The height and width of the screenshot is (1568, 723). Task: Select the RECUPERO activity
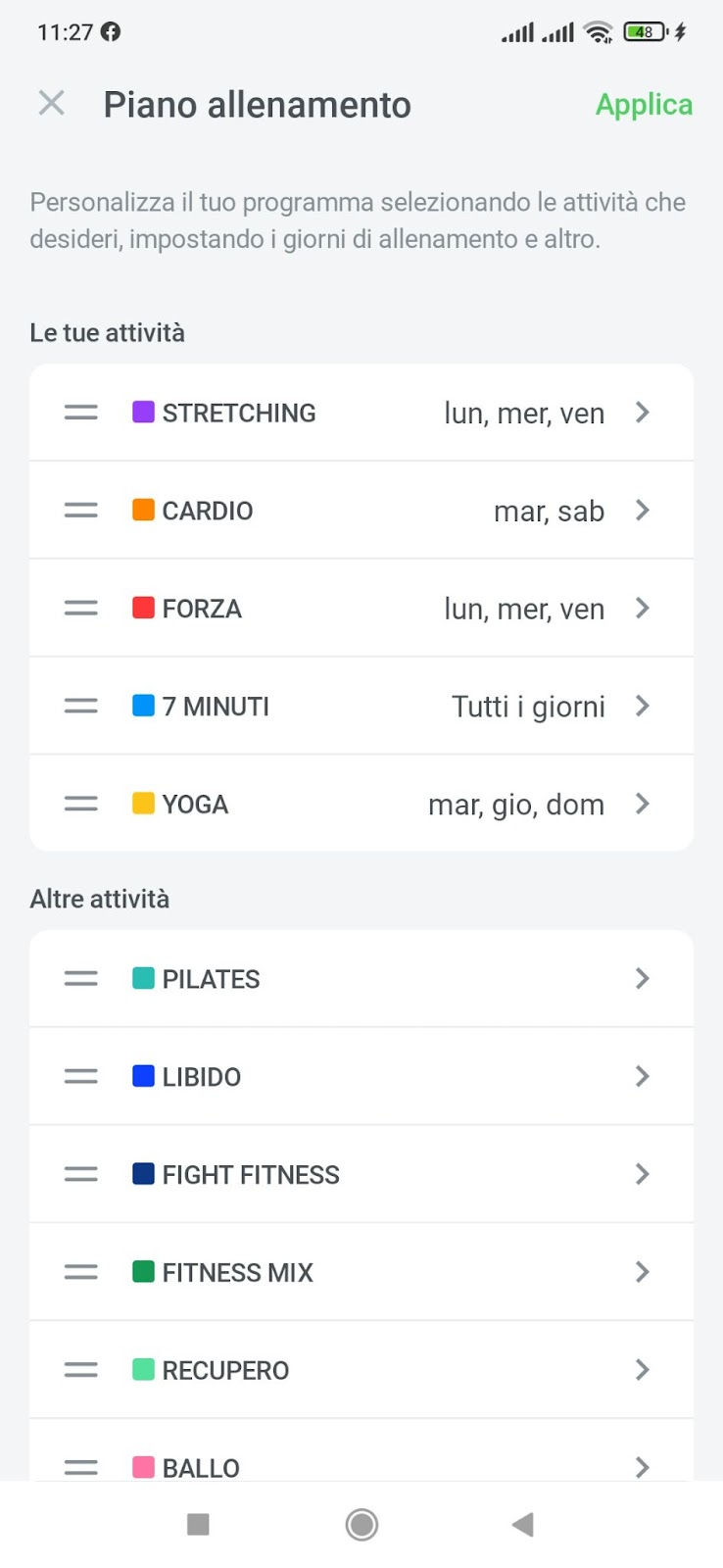point(361,1371)
